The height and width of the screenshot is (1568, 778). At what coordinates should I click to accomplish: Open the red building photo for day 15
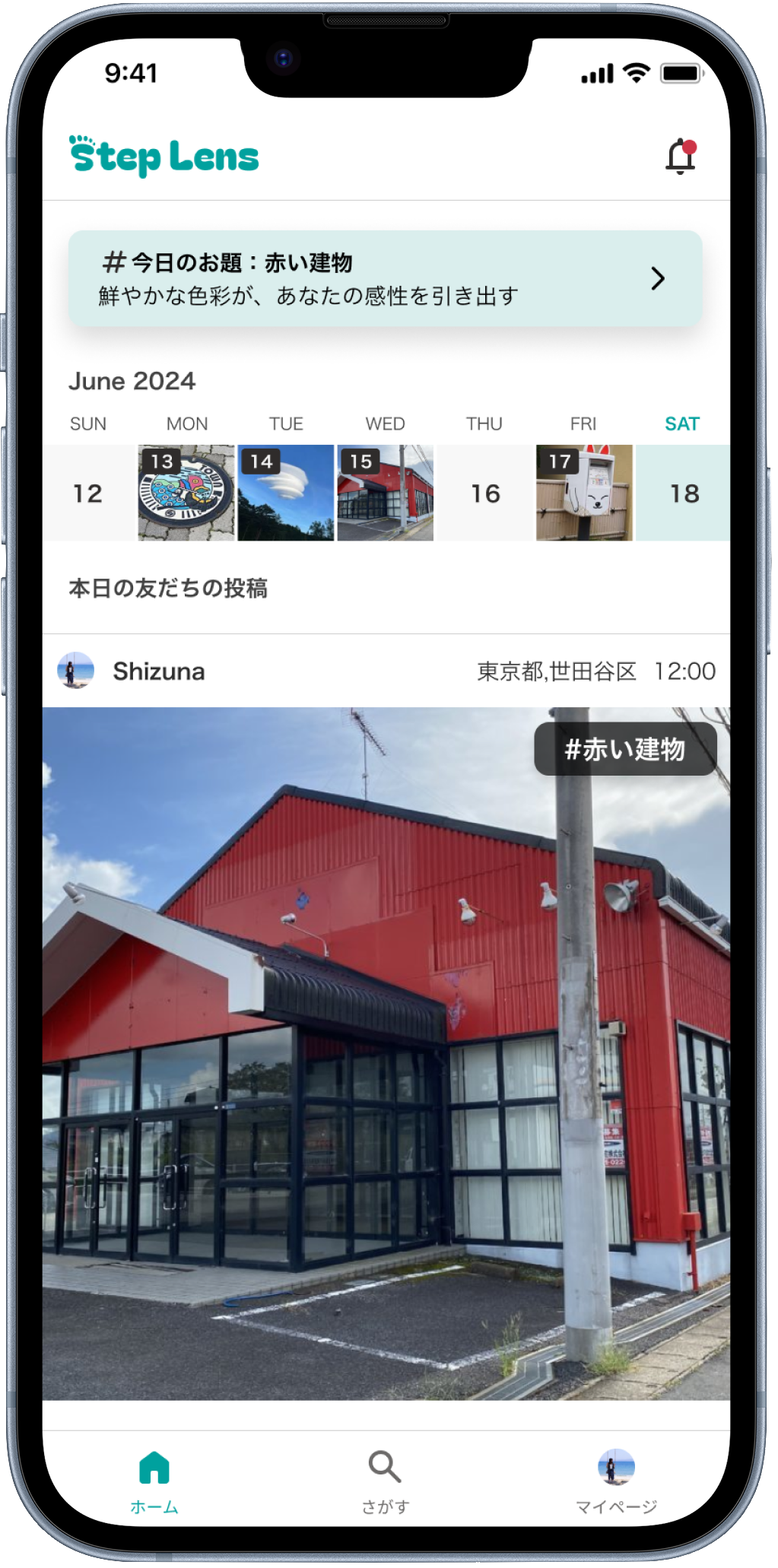385,493
